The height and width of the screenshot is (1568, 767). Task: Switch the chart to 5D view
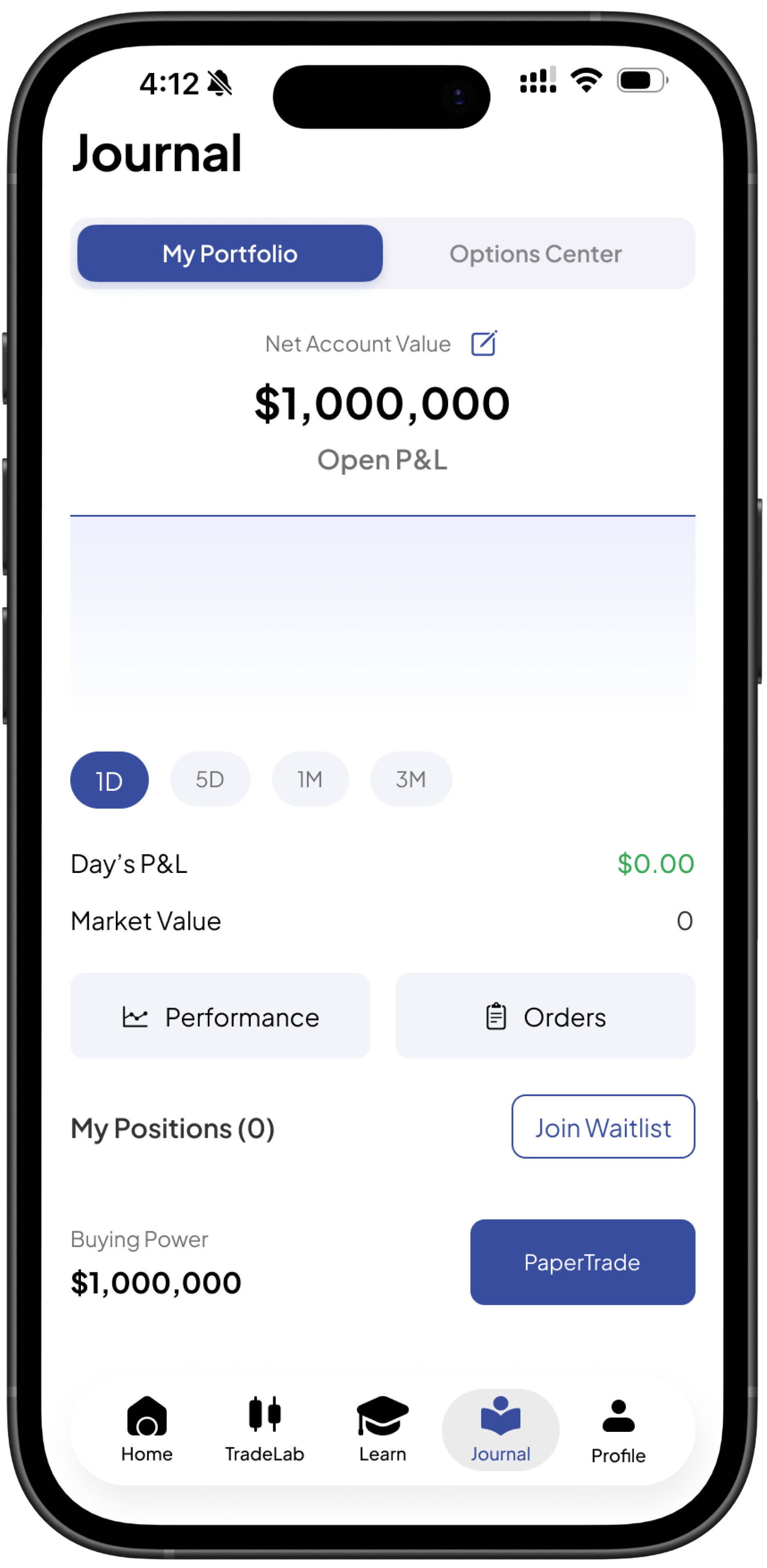[x=209, y=779]
